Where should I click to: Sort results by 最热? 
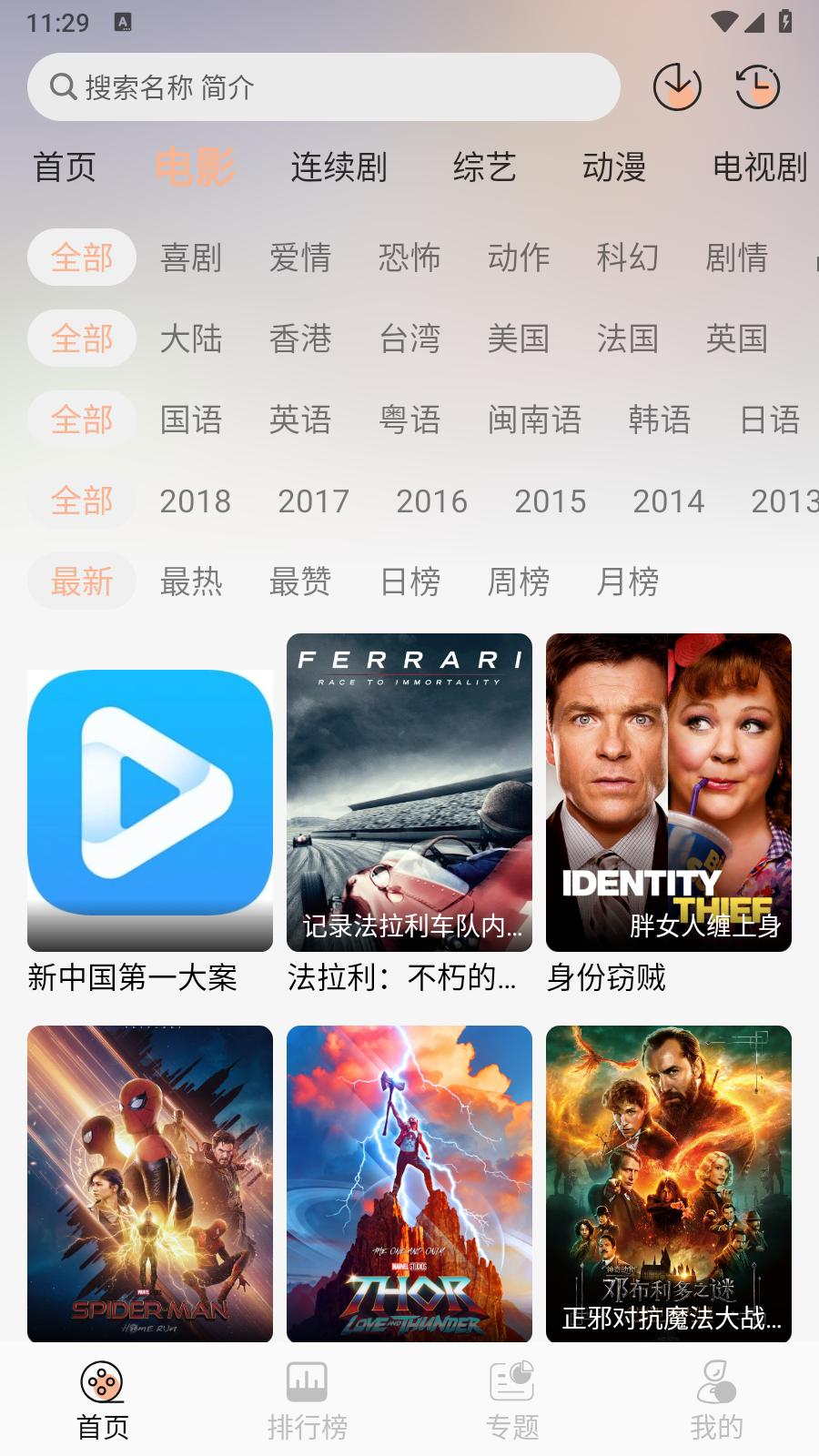pyautogui.click(x=192, y=581)
